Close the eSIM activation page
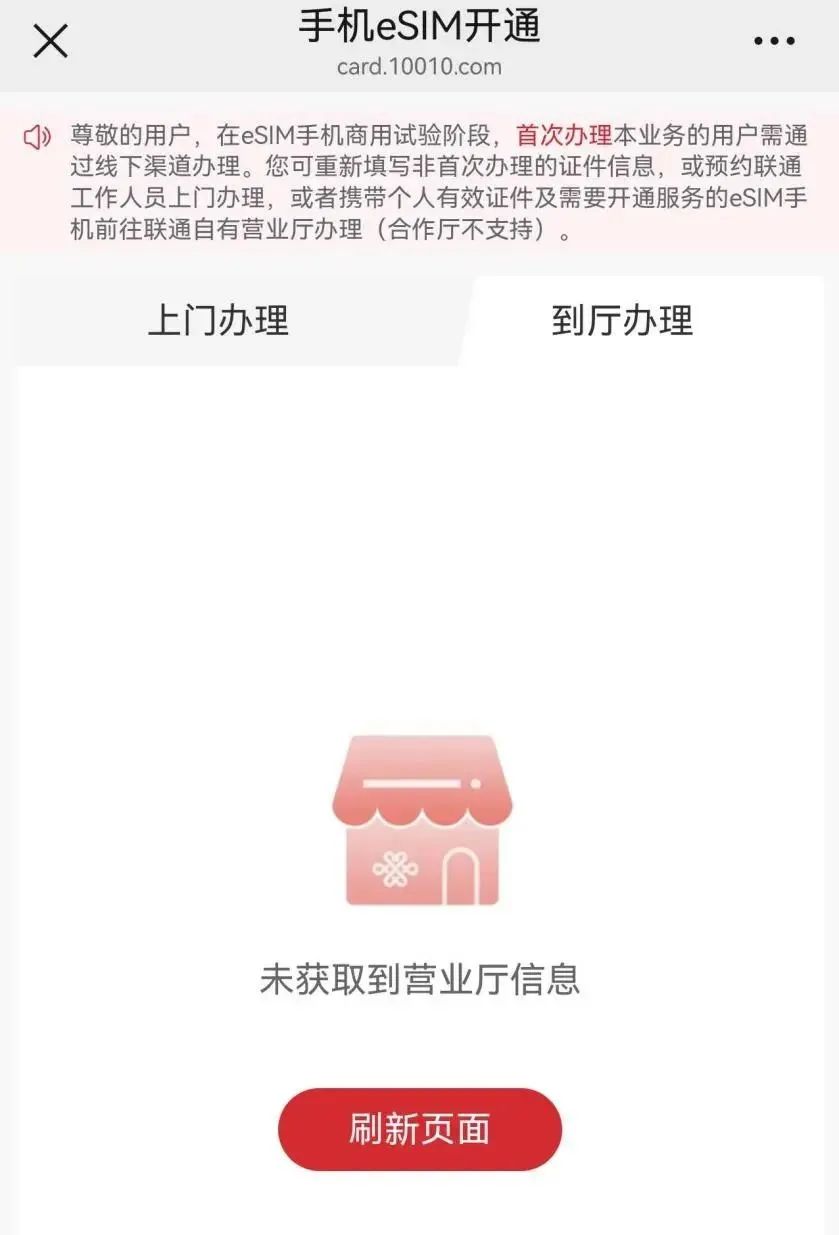839x1235 pixels. pyautogui.click(x=51, y=42)
